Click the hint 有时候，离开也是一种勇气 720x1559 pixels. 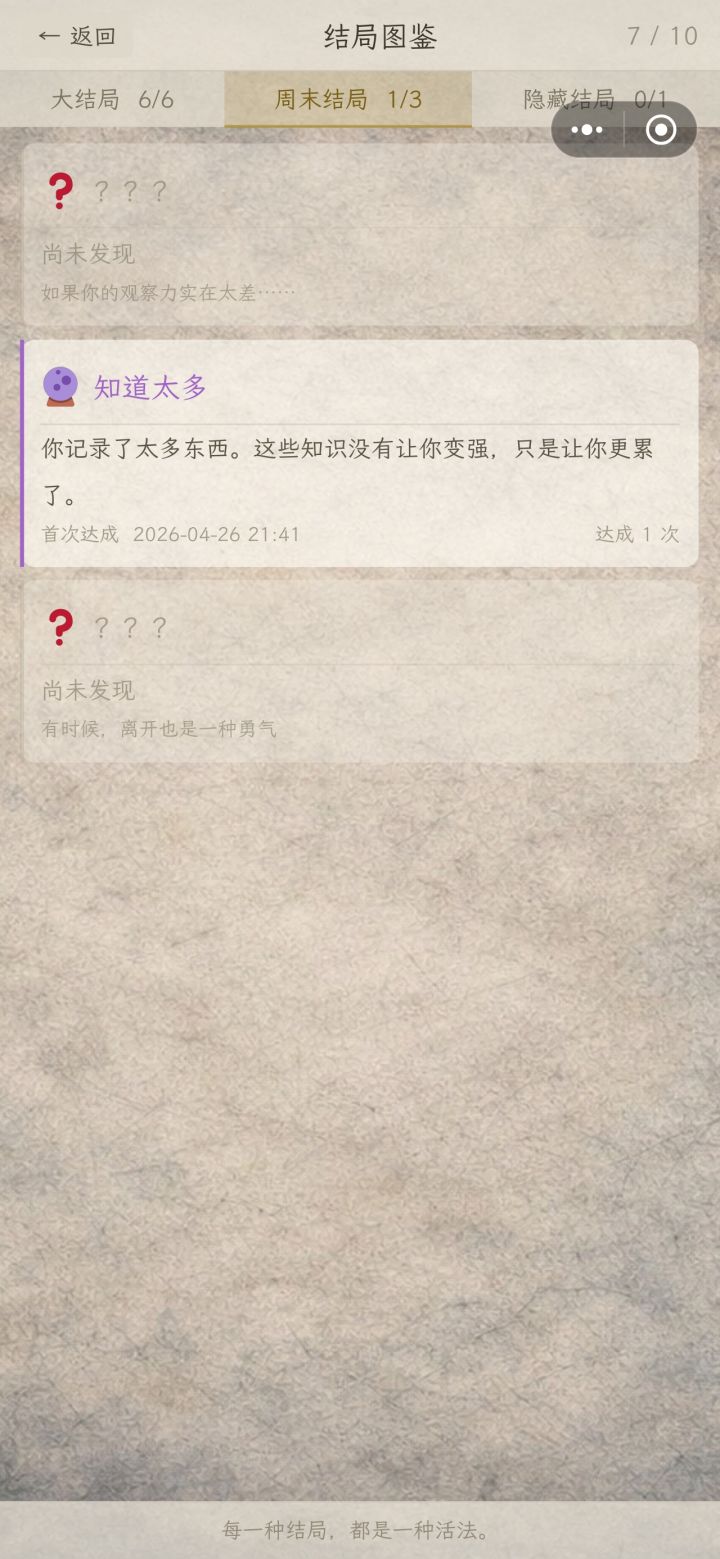tap(160, 727)
